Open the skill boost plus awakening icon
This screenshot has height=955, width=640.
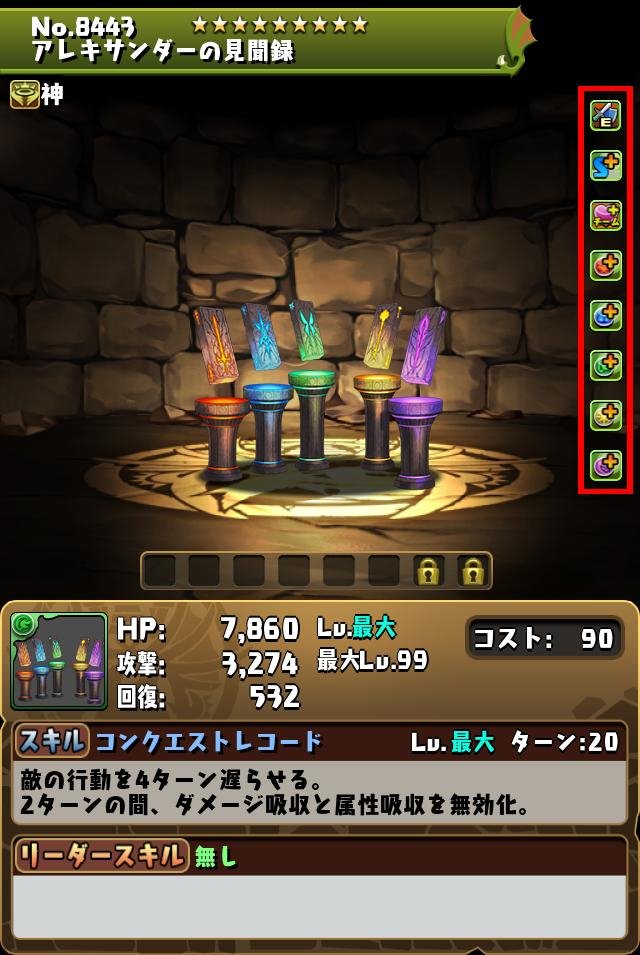(606, 166)
